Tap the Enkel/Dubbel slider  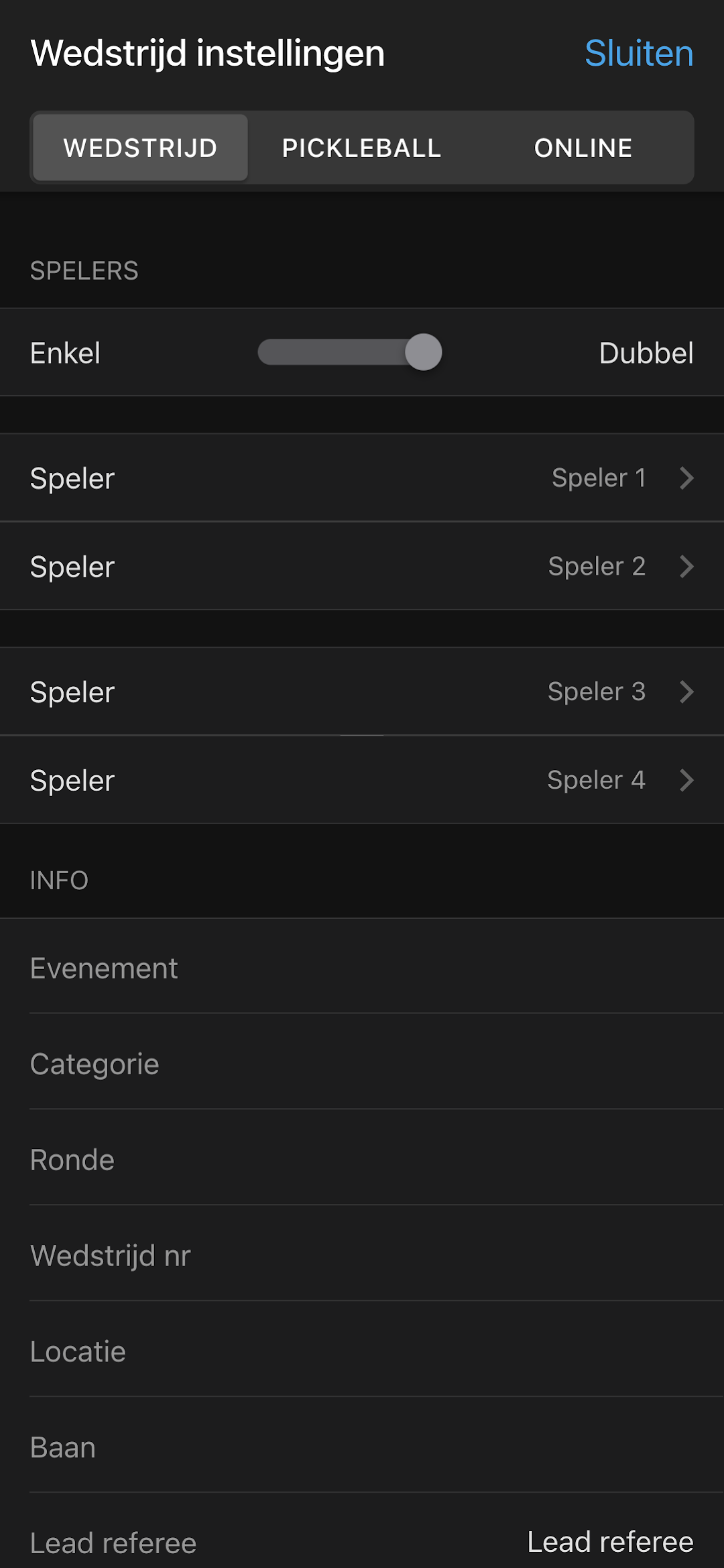[x=350, y=352]
